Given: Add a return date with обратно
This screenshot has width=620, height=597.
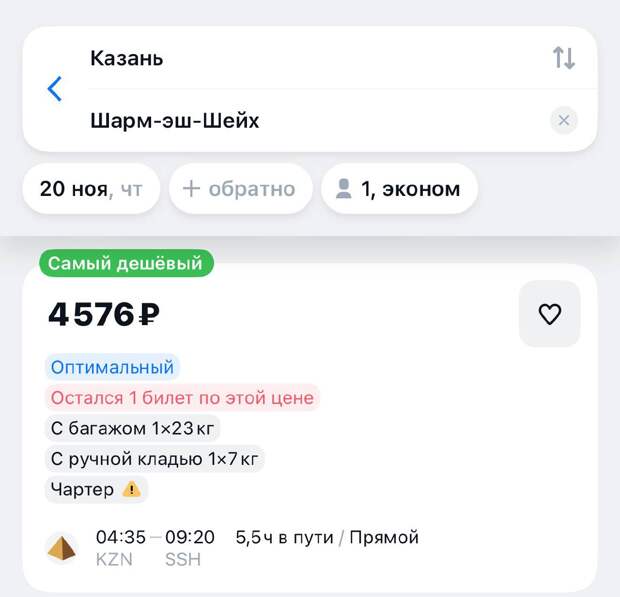Looking at the screenshot, I should (240, 189).
